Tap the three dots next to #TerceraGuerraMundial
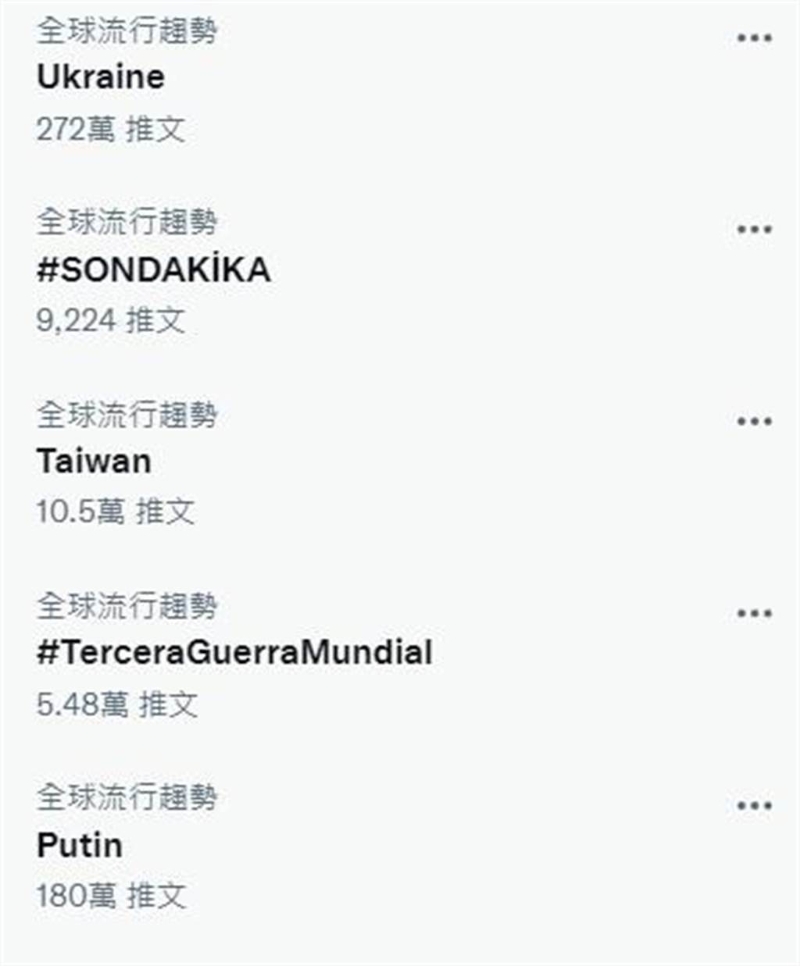Screen dimensions: 800x966 754,613
